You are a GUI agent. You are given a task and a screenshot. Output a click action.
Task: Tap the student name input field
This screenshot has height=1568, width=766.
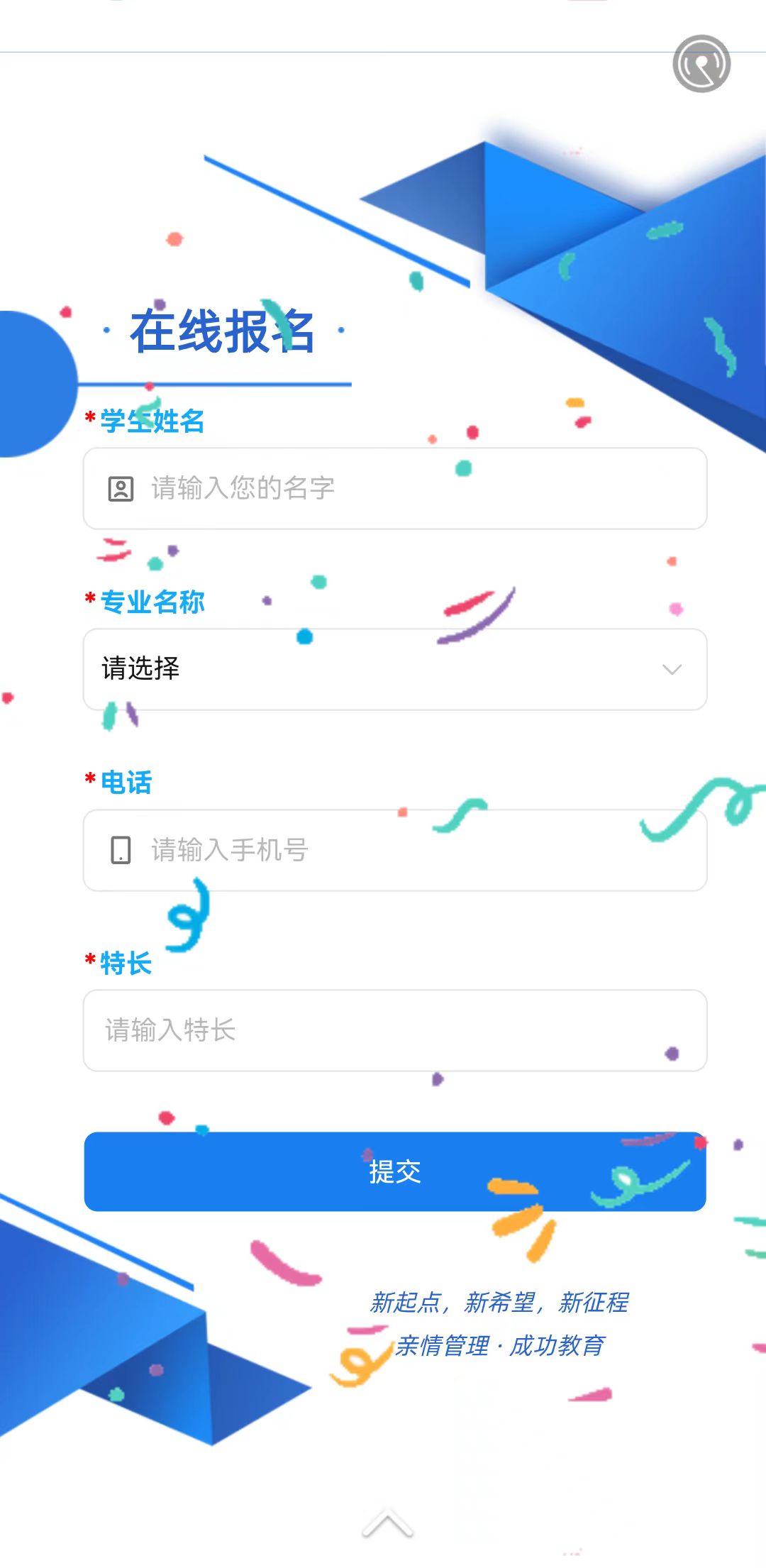394,488
